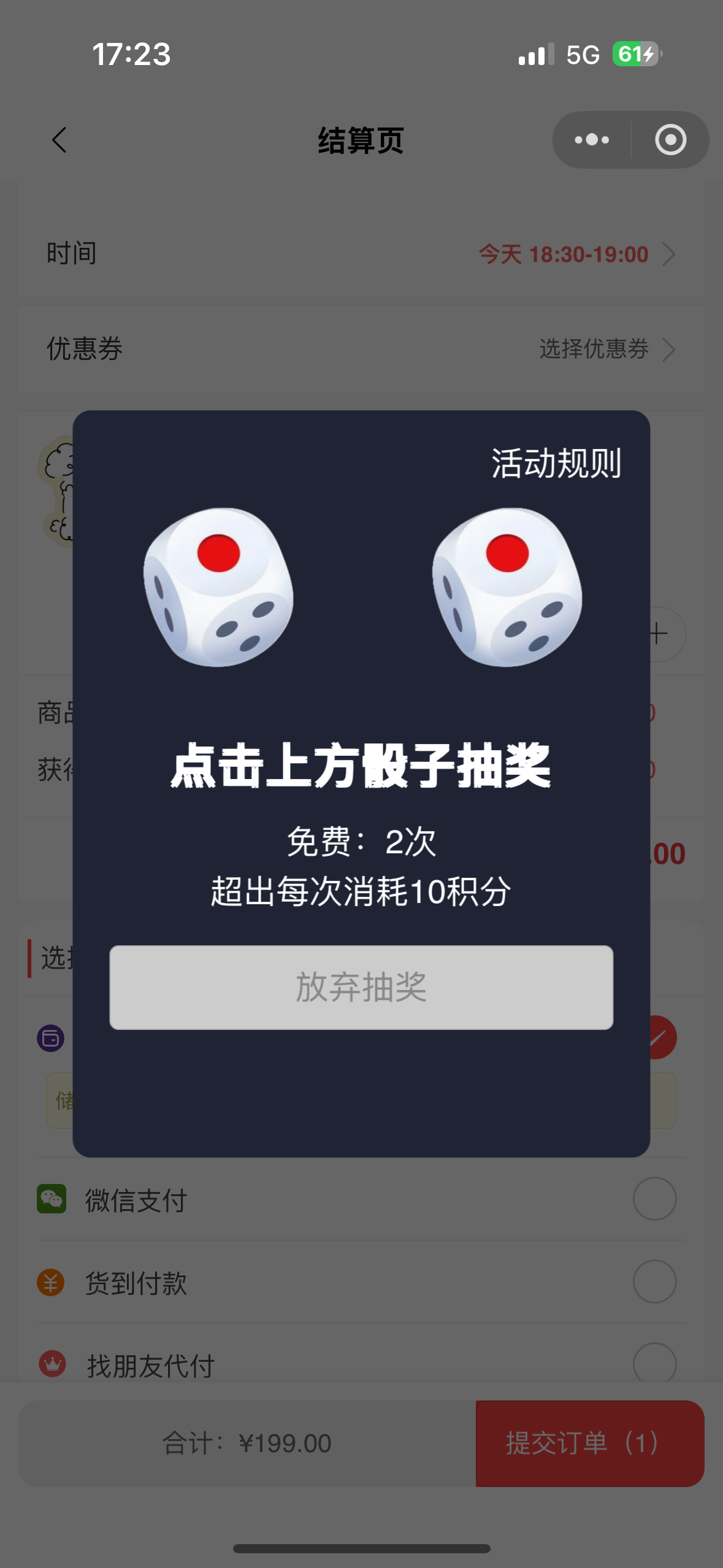Open the mini program more-options menu

pos(592,140)
